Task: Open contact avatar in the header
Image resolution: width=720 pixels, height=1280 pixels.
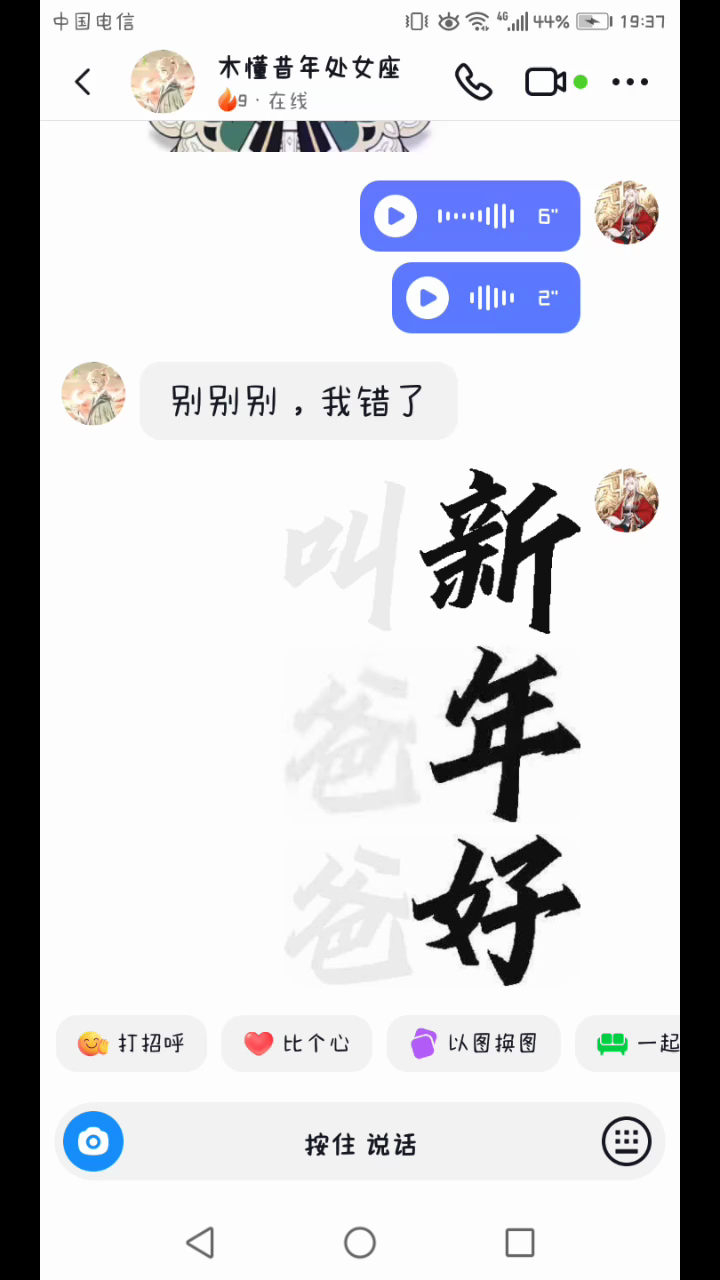Action: click(x=163, y=82)
